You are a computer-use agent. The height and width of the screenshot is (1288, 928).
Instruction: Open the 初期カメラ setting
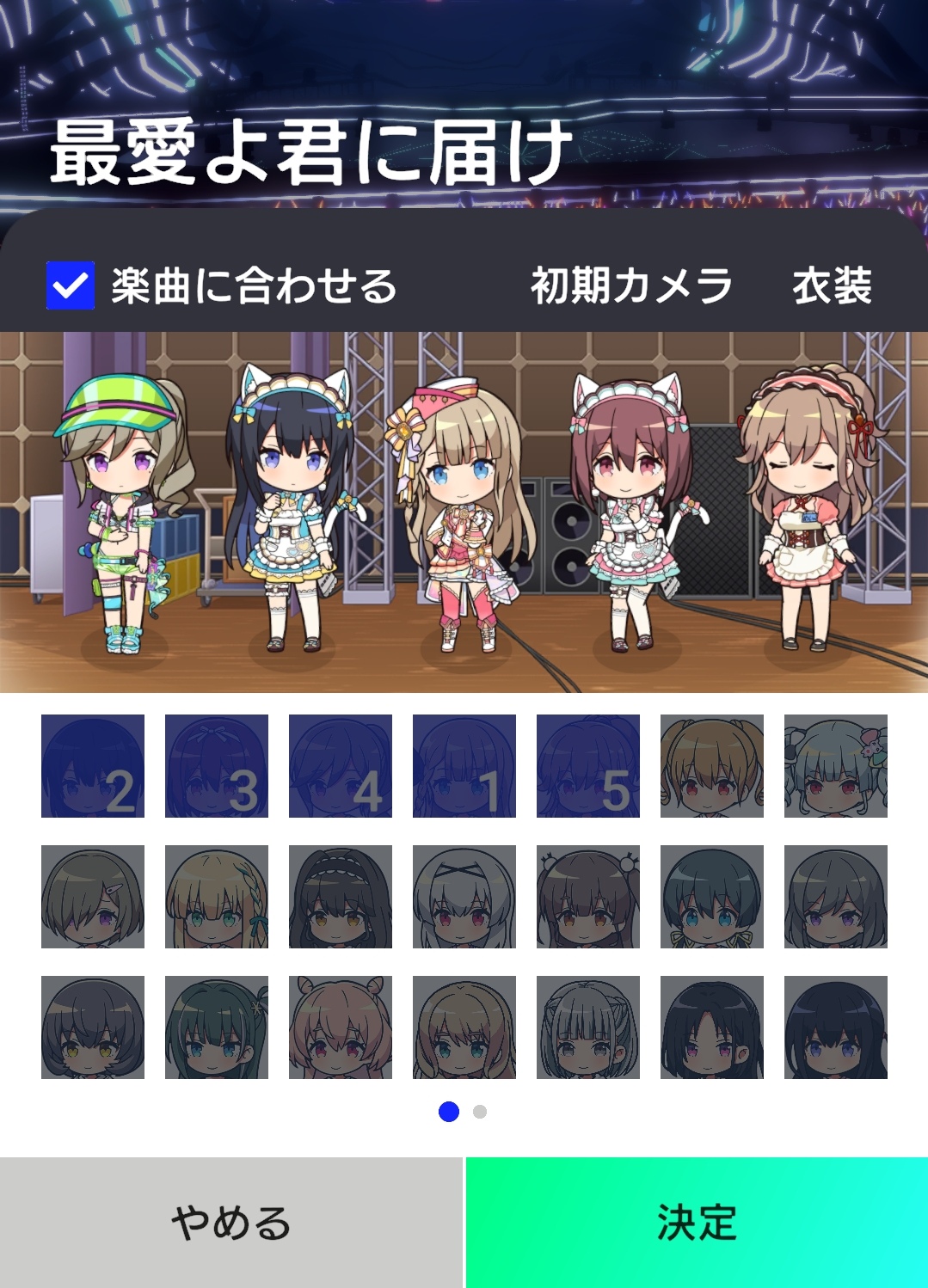(x=630, y=285)
